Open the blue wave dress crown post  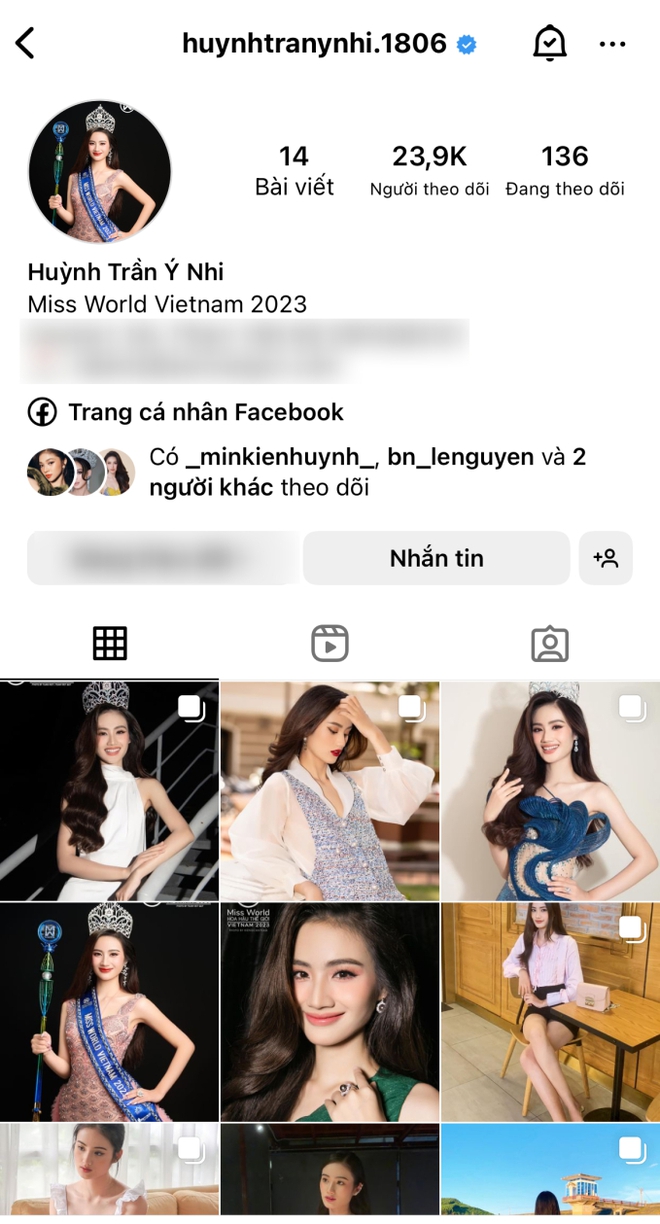550,791
